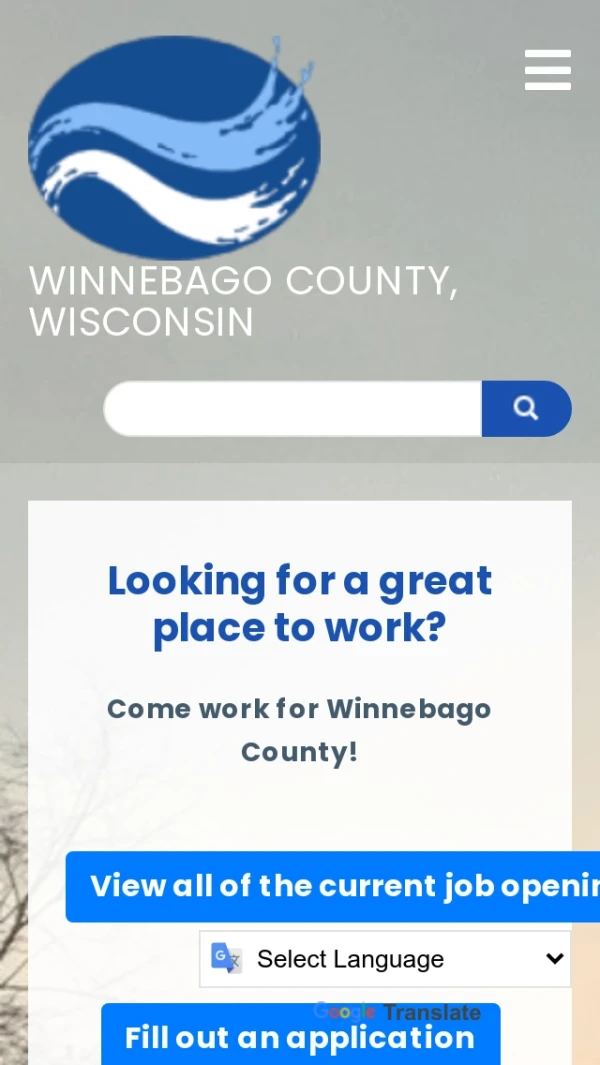Tap the site search text field
Viewport: 600px width, 1065px height.
click(x=292, y=408)
